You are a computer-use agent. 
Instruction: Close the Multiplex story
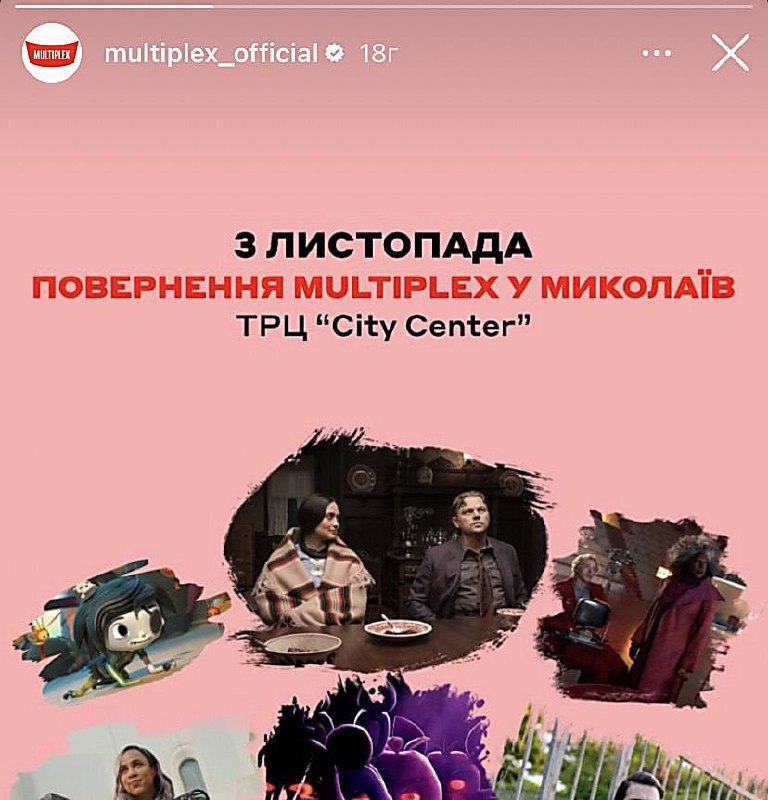[730, 53]
